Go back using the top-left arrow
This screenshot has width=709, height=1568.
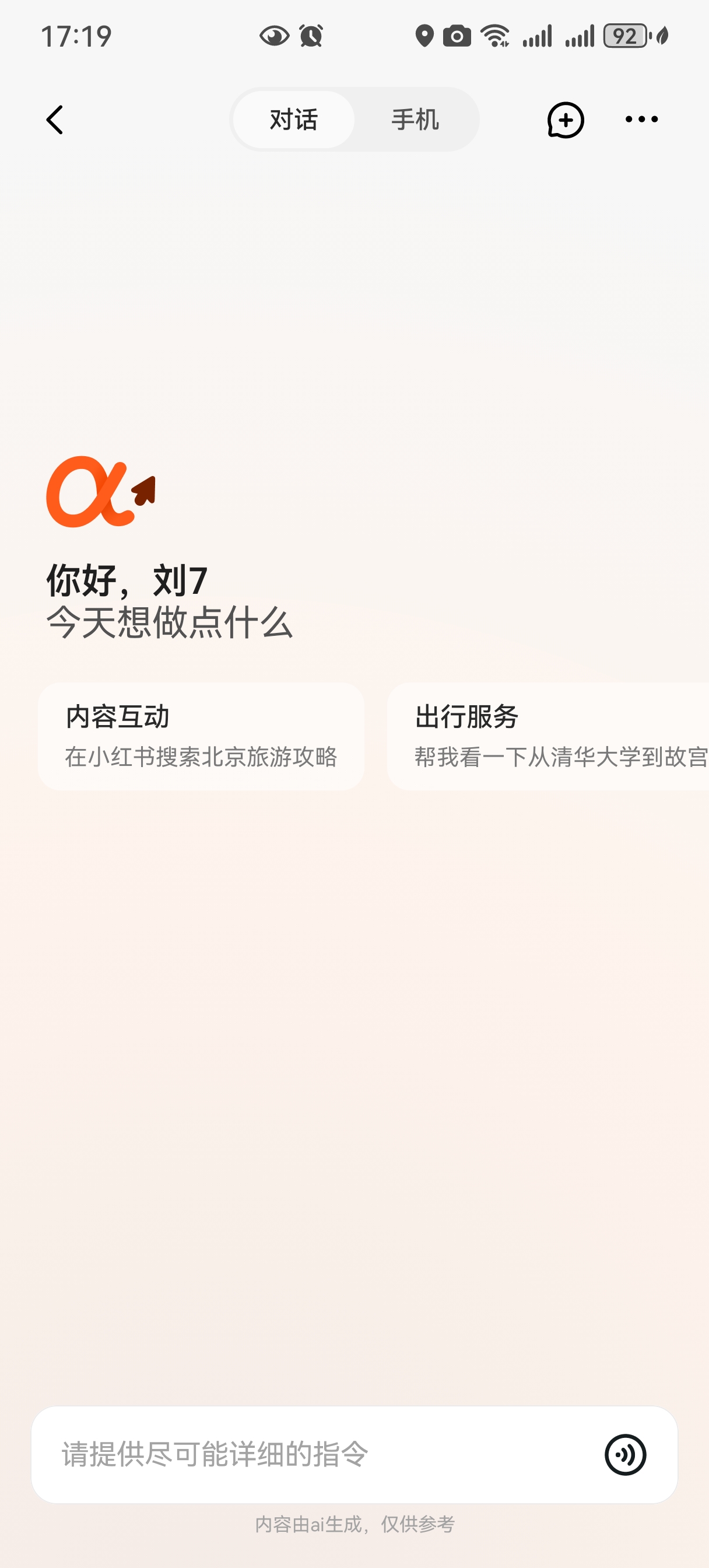pos(55,120)
